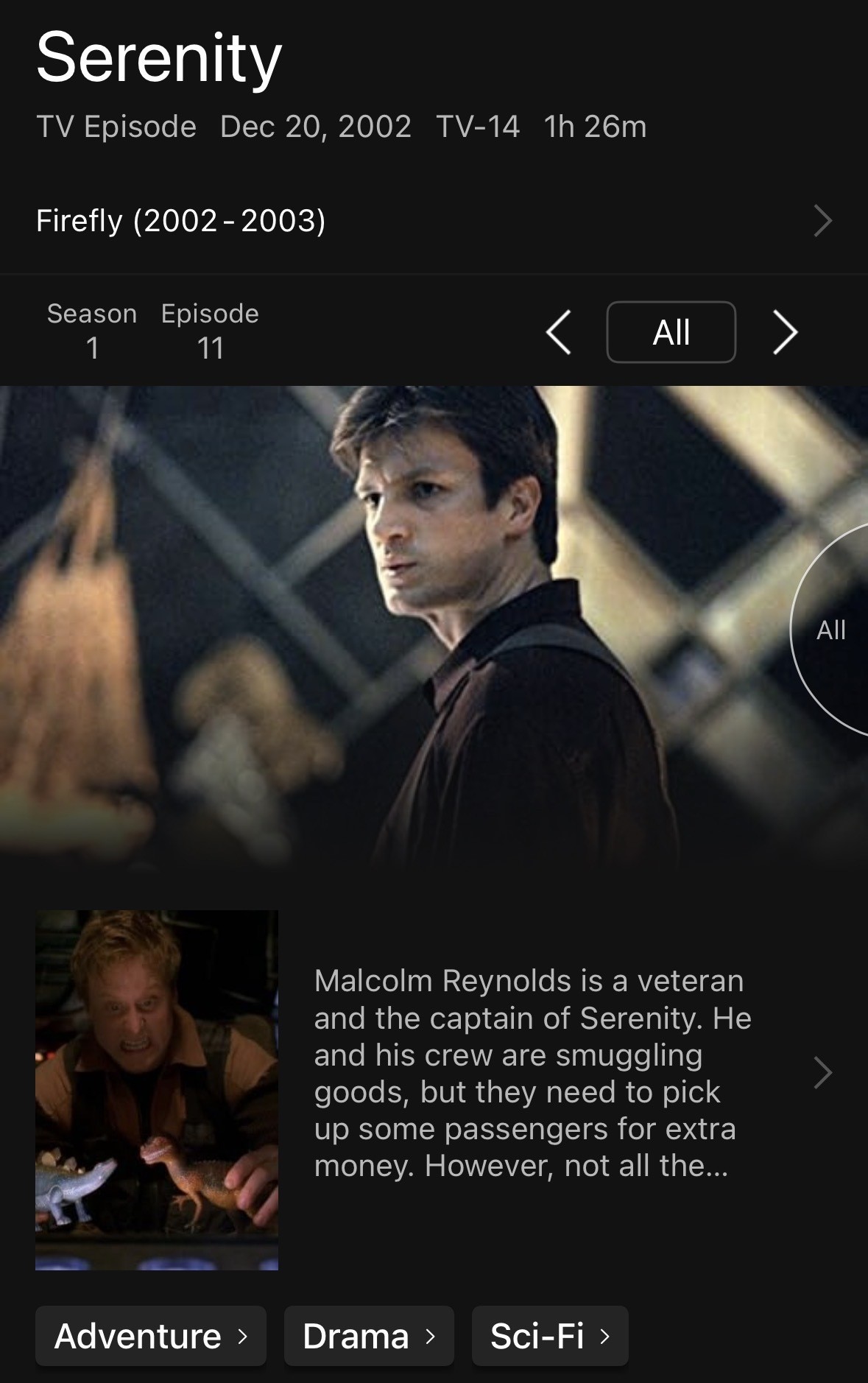Screen dimensions: 868x1383
Task: Go to the previous episode
Action: coord(559,332)
